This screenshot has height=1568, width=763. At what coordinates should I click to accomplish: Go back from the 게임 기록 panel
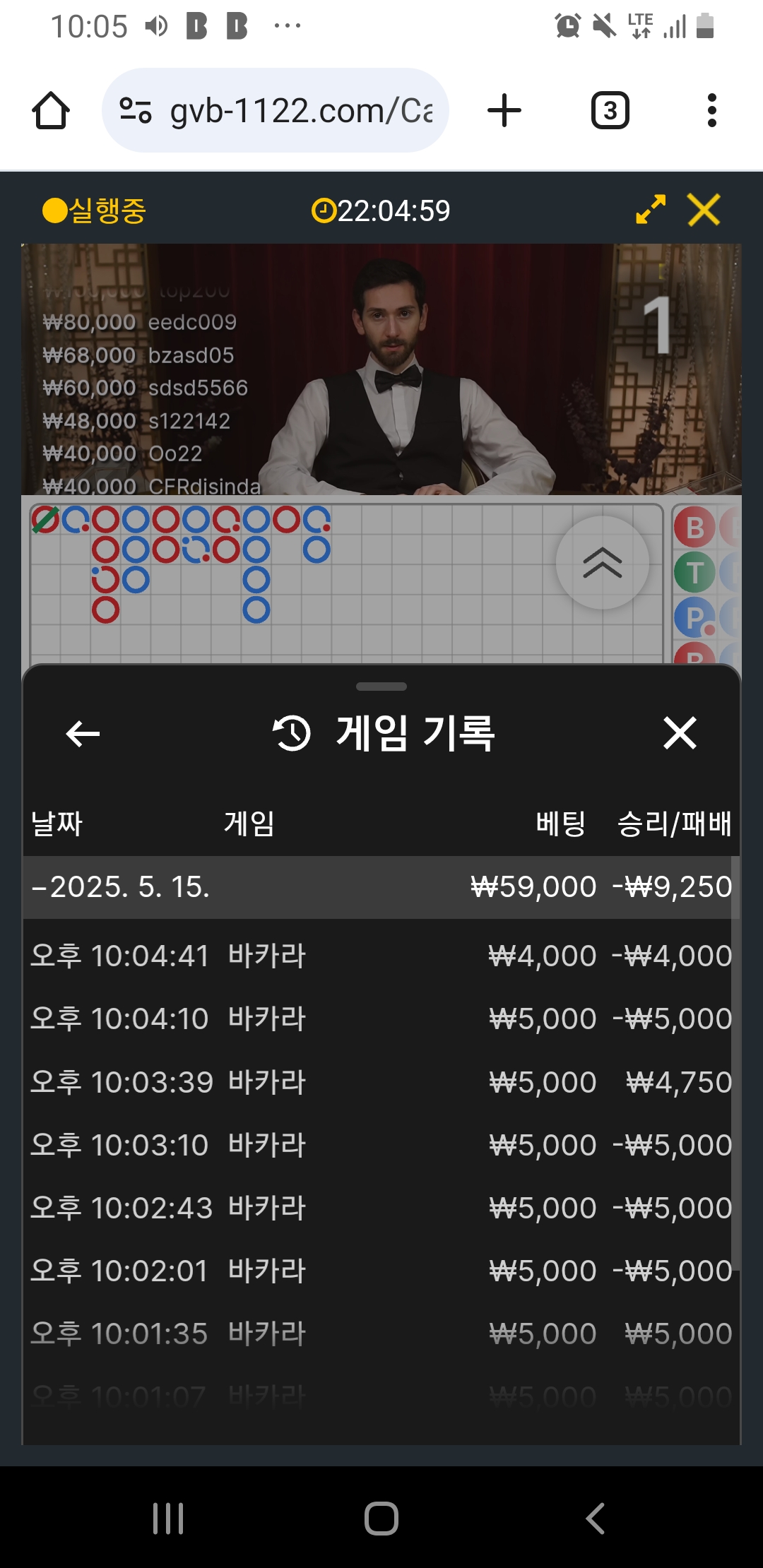click(83, 733)
